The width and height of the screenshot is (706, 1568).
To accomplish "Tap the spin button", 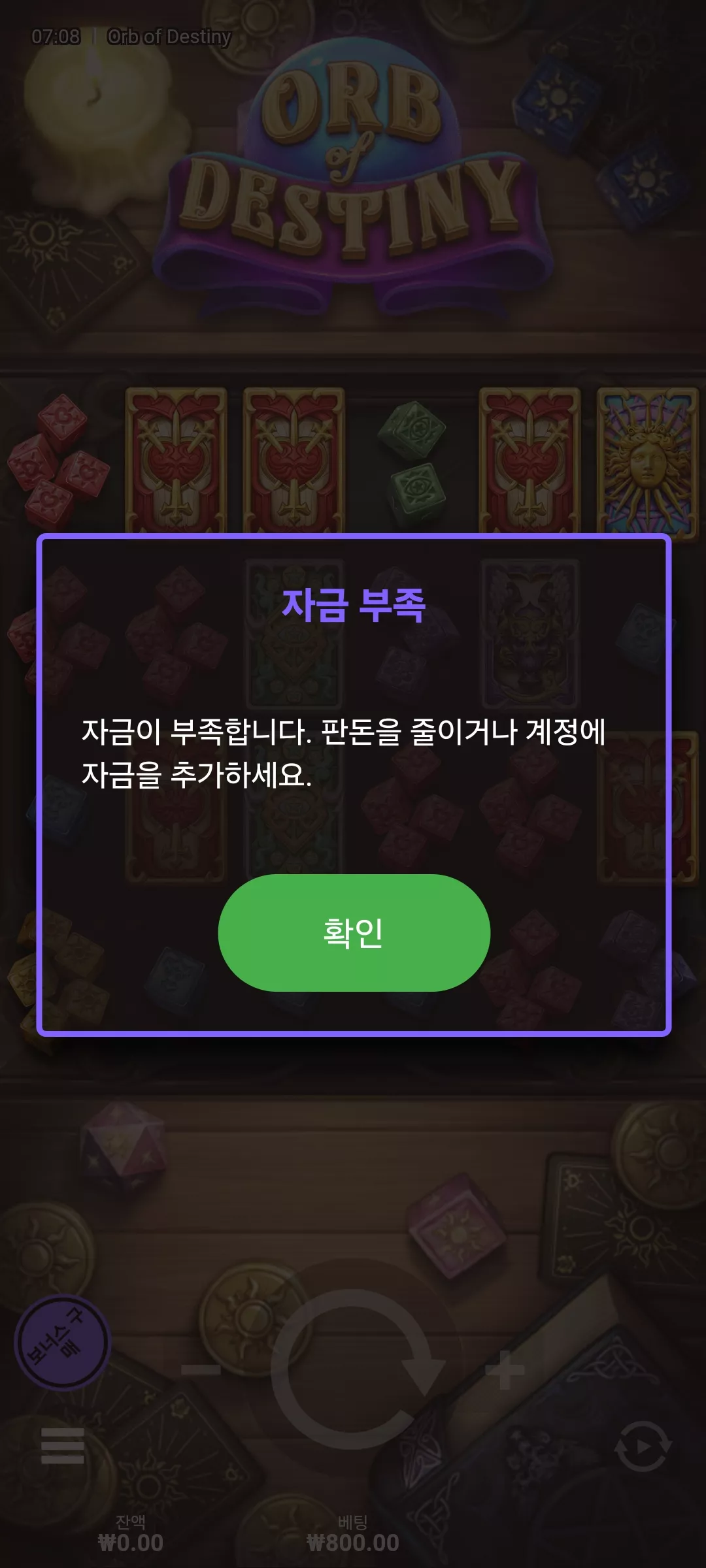I will click(x=354, y=1370).
